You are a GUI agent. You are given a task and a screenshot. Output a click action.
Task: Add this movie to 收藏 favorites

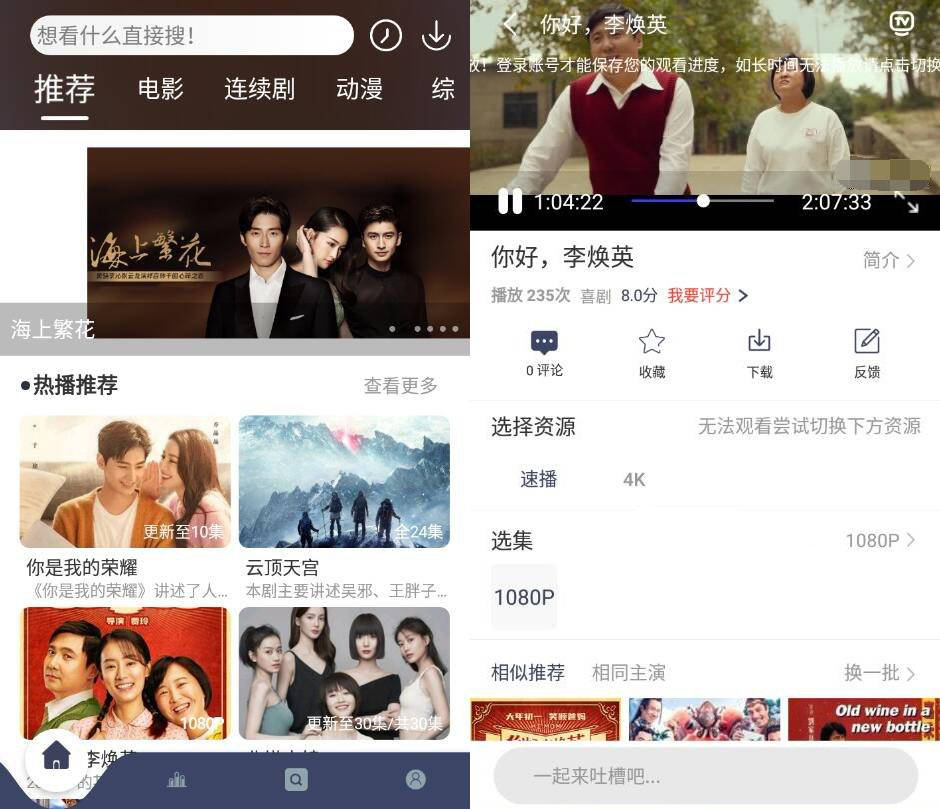pyautogui.click(x=652, y=353)
